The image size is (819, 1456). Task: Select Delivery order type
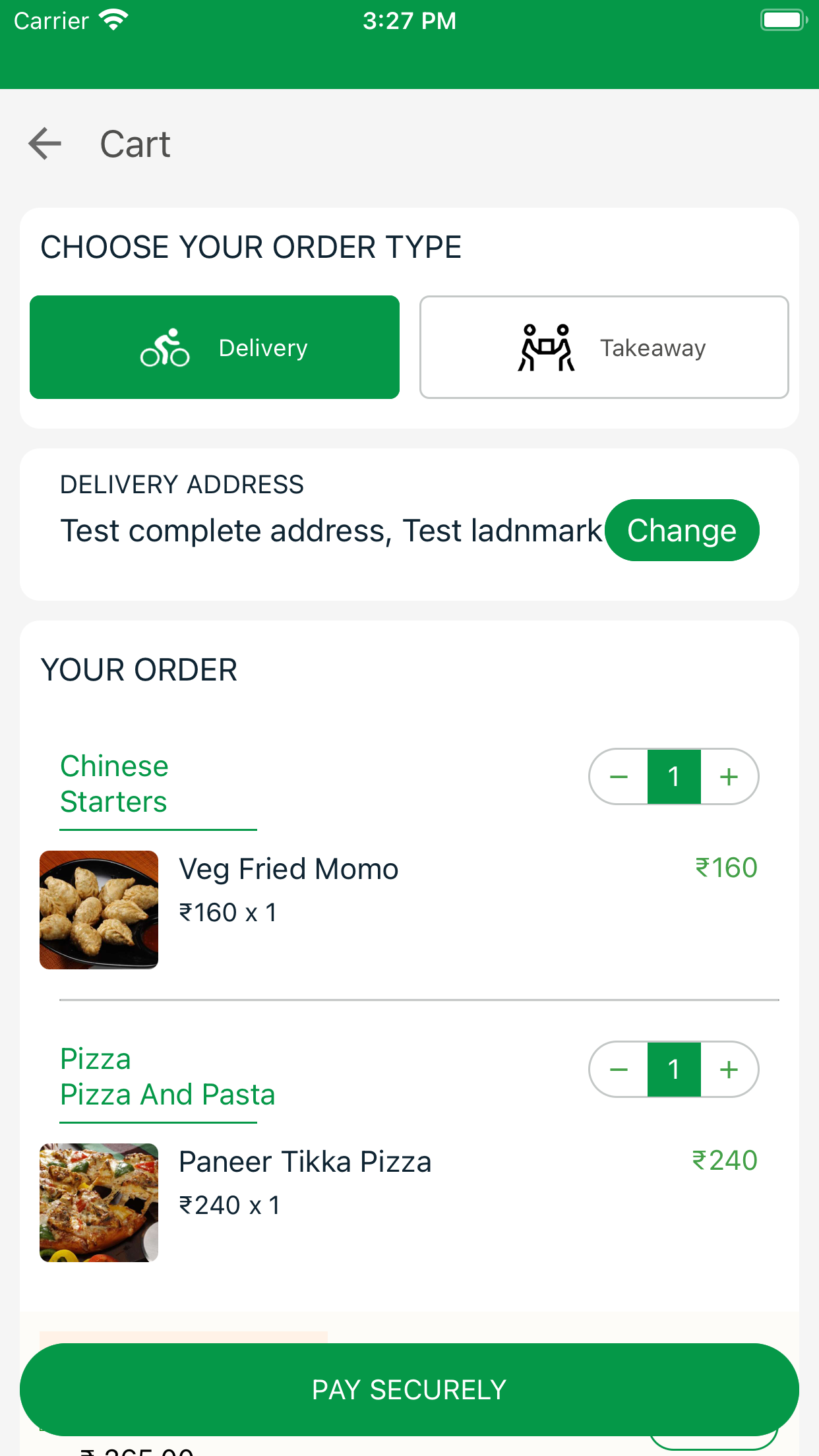click(214, 347)
